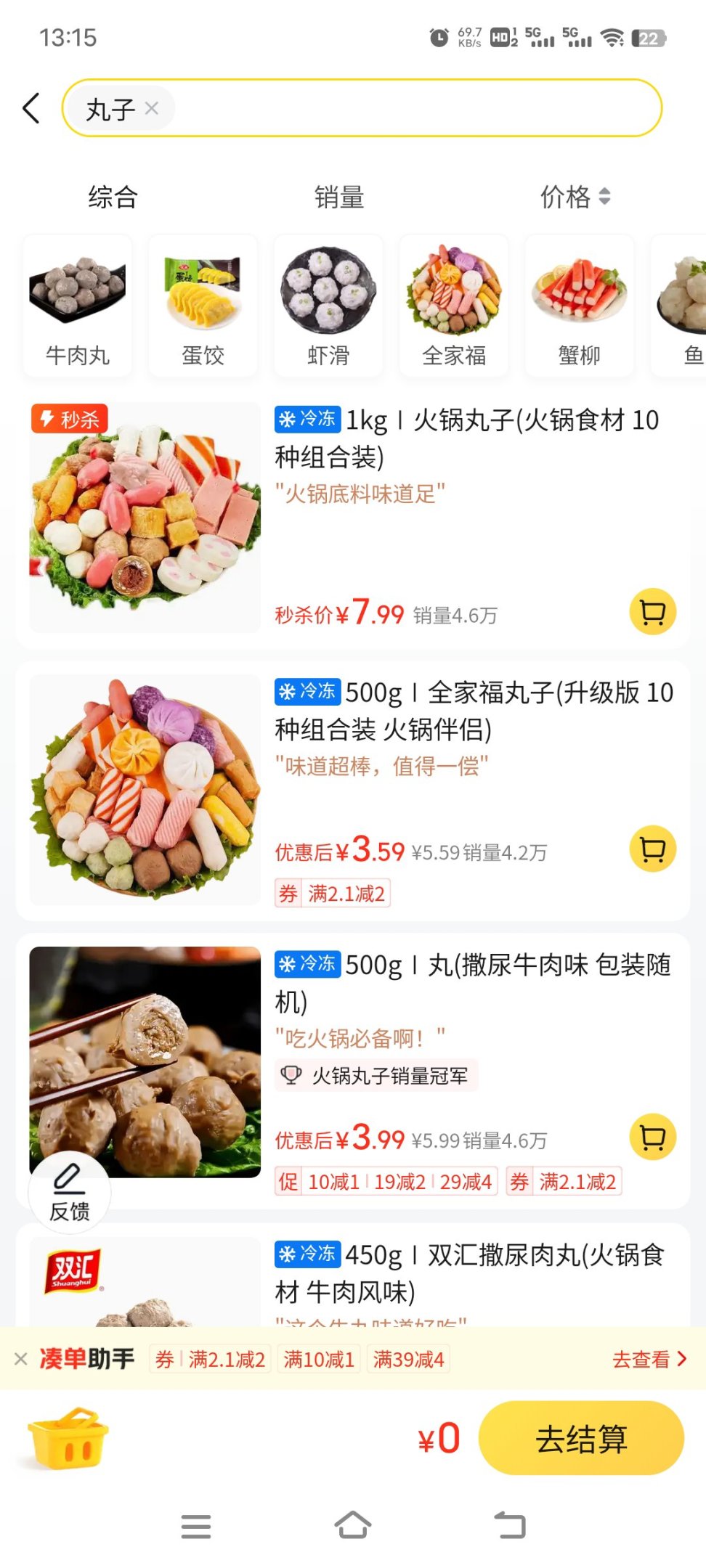
Task: Proceed to checkout with 去结算
Action: [581, 1439]
